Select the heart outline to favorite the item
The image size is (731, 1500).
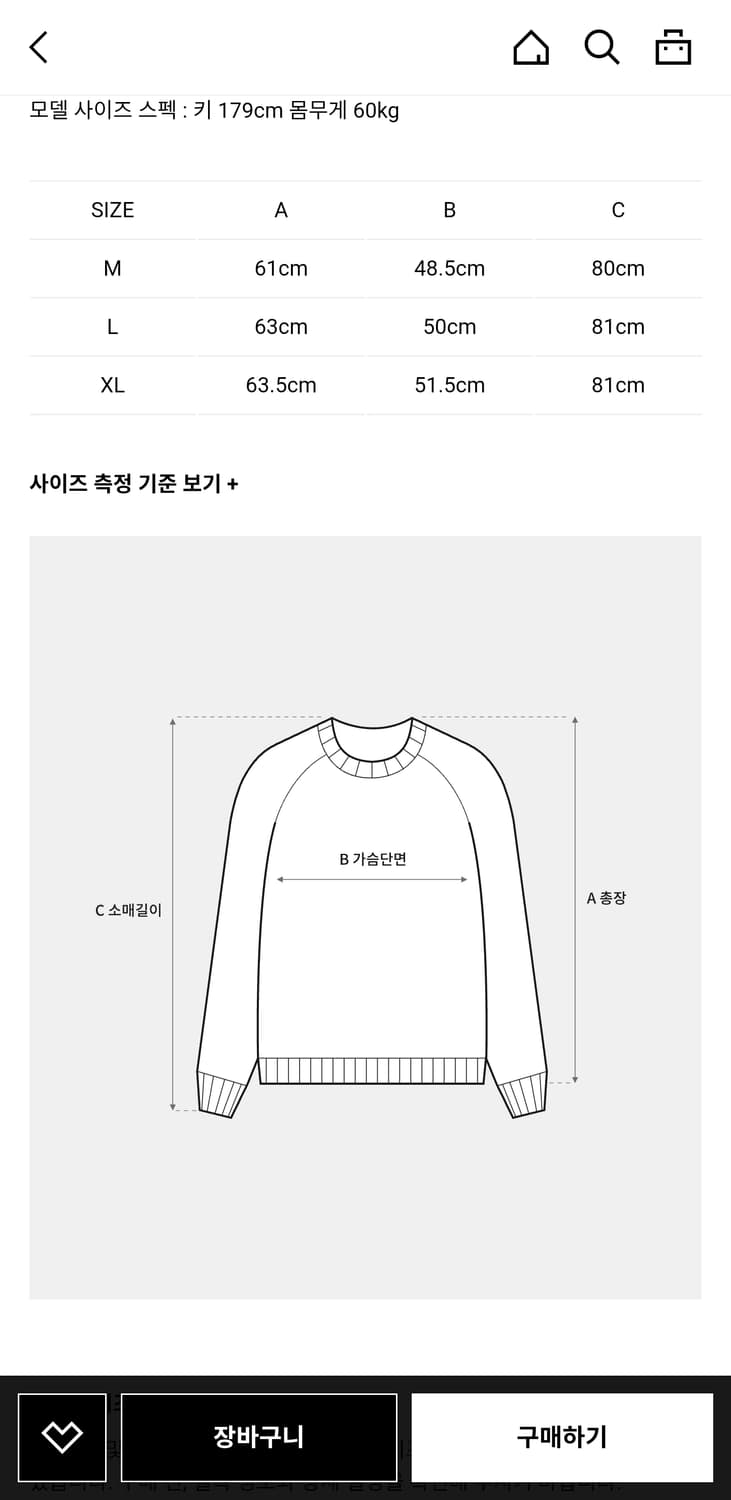pyautogui.click(x=62, y=1438)
